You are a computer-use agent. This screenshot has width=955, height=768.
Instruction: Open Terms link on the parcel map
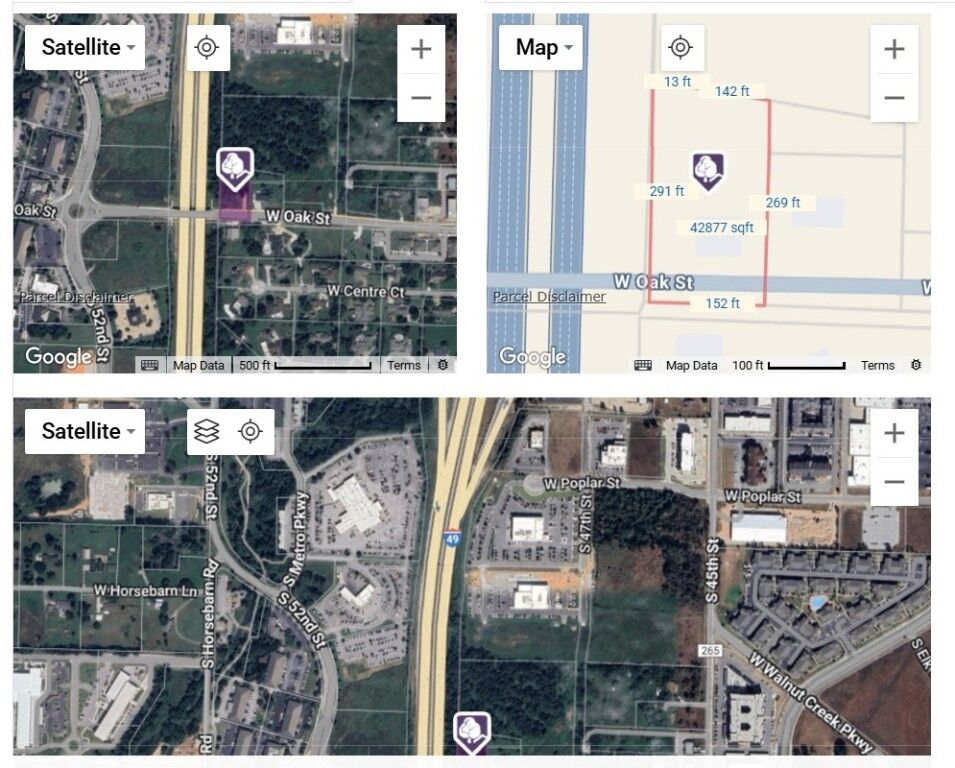877,365
